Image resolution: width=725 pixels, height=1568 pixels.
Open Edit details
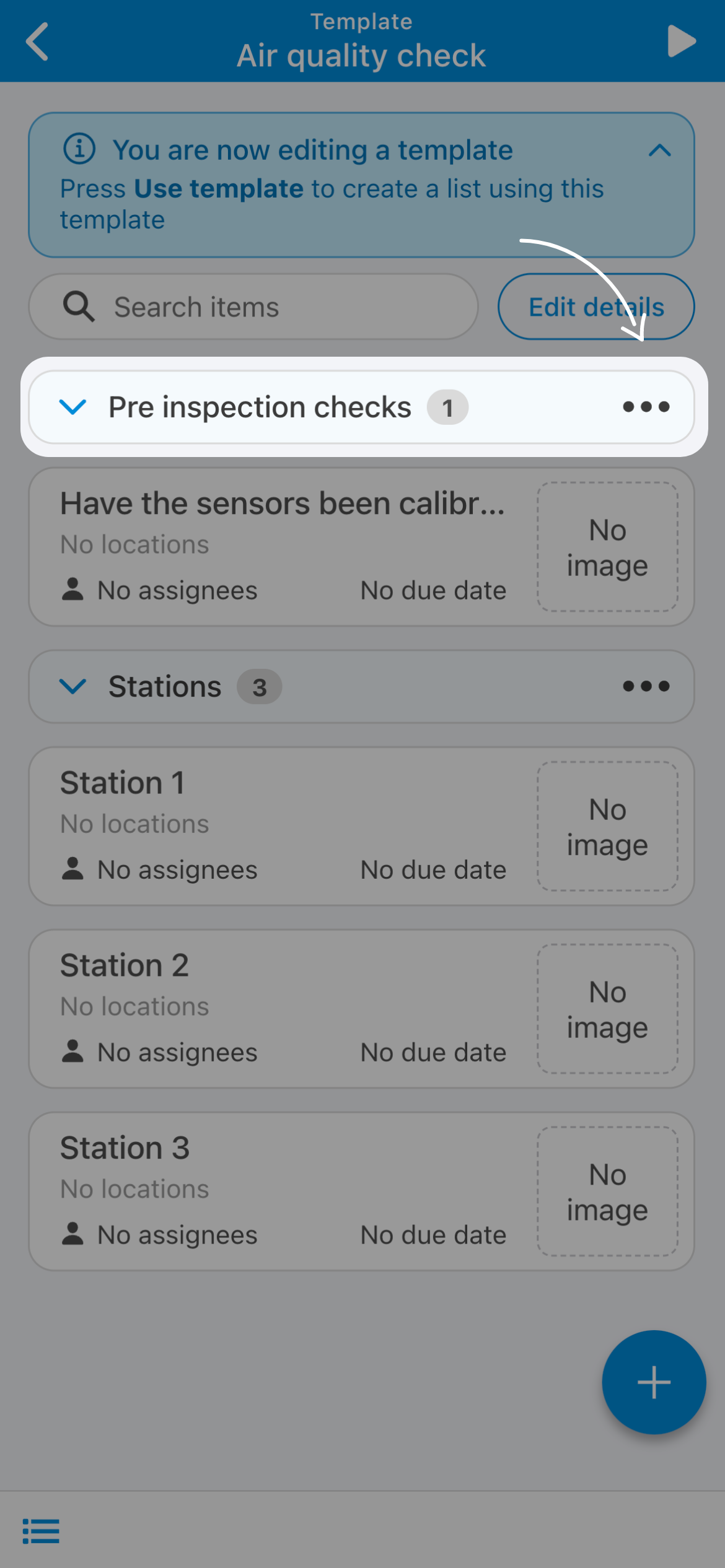[595, 307]
